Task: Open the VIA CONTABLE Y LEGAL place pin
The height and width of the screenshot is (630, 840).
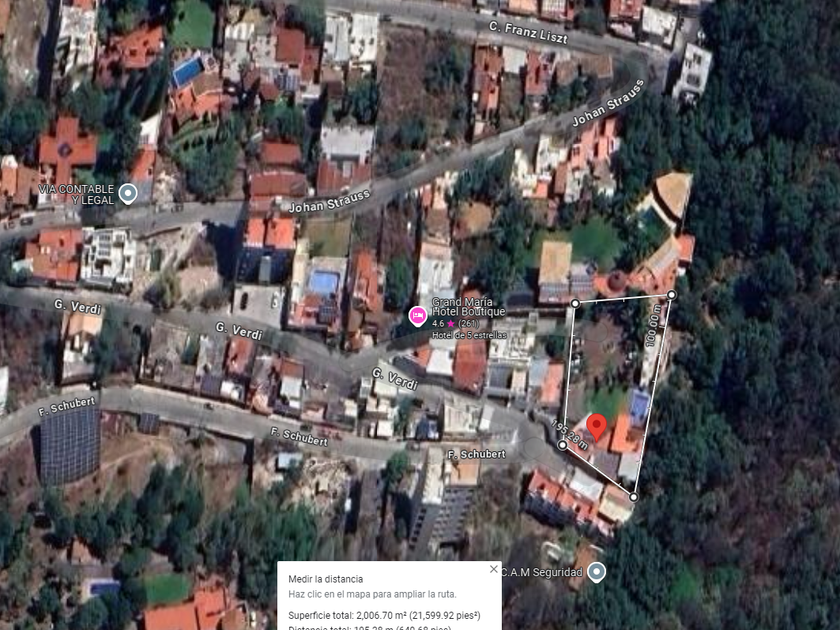Action: pos(128,194)
